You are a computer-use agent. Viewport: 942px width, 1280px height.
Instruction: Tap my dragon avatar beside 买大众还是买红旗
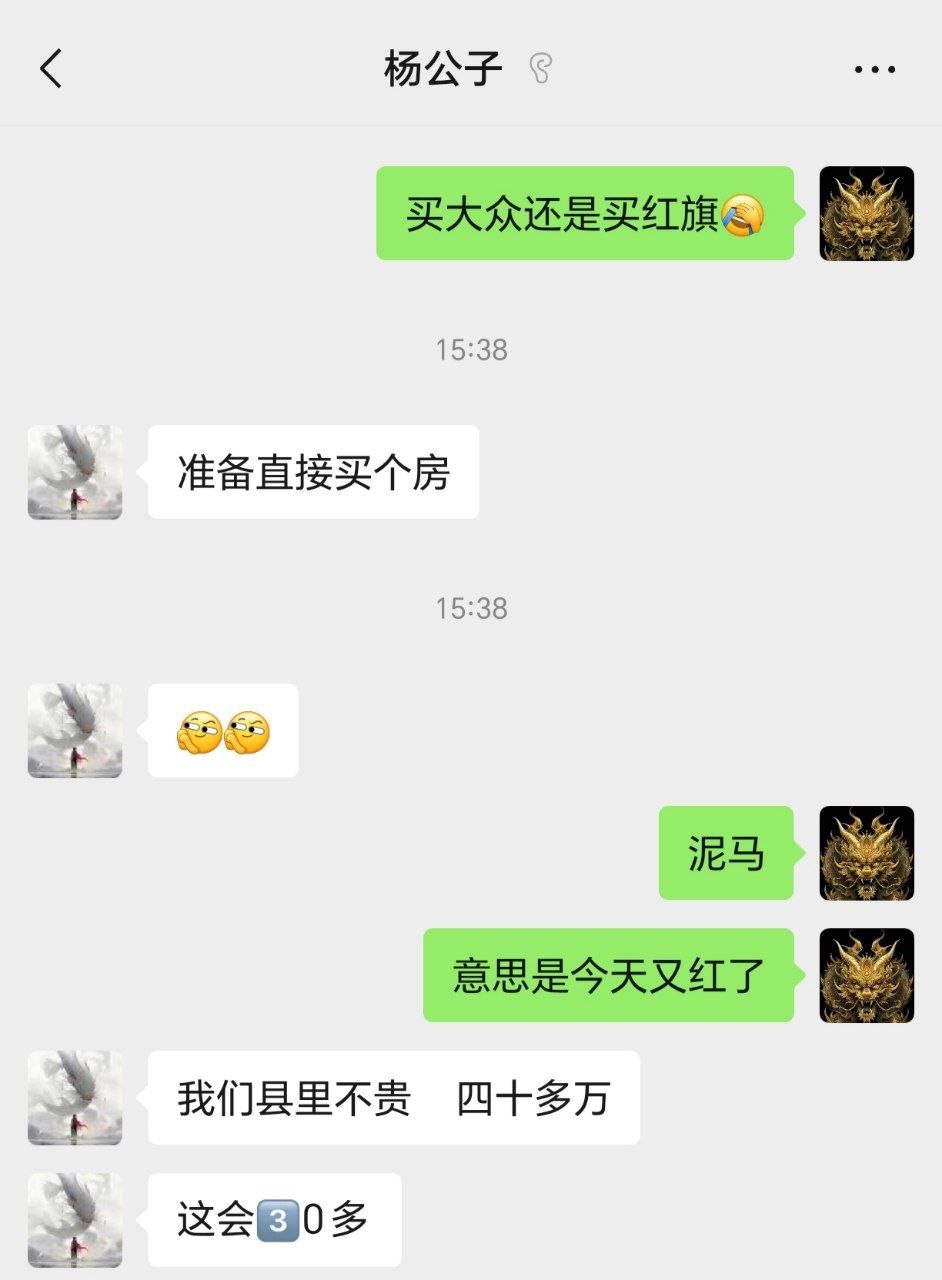click(866, 214)
